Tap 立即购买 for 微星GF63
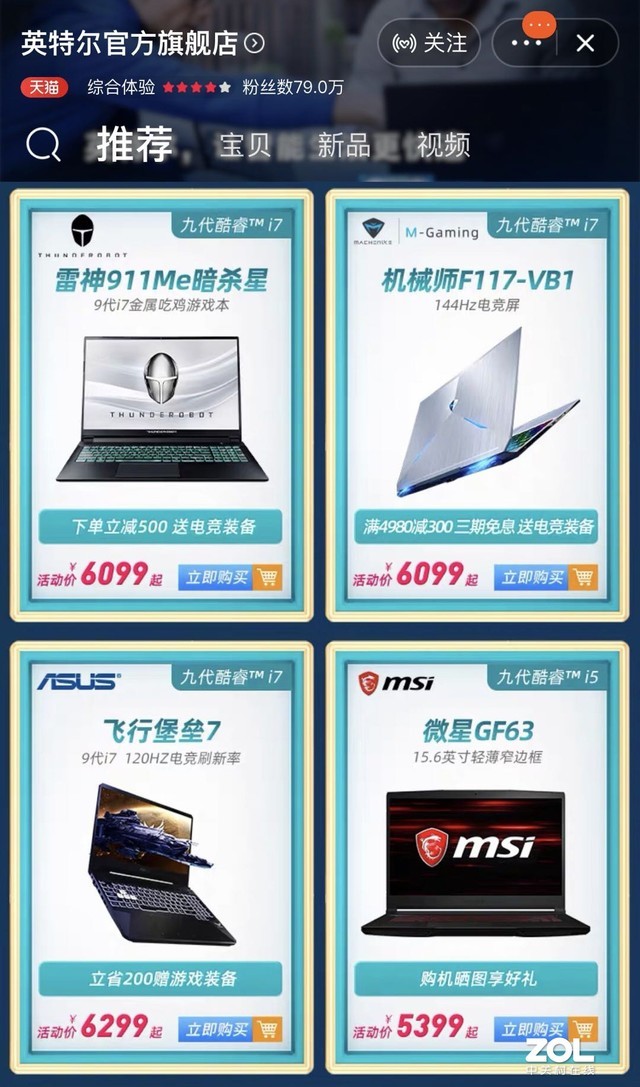 pyautogui.click(x=546, y=1028)
